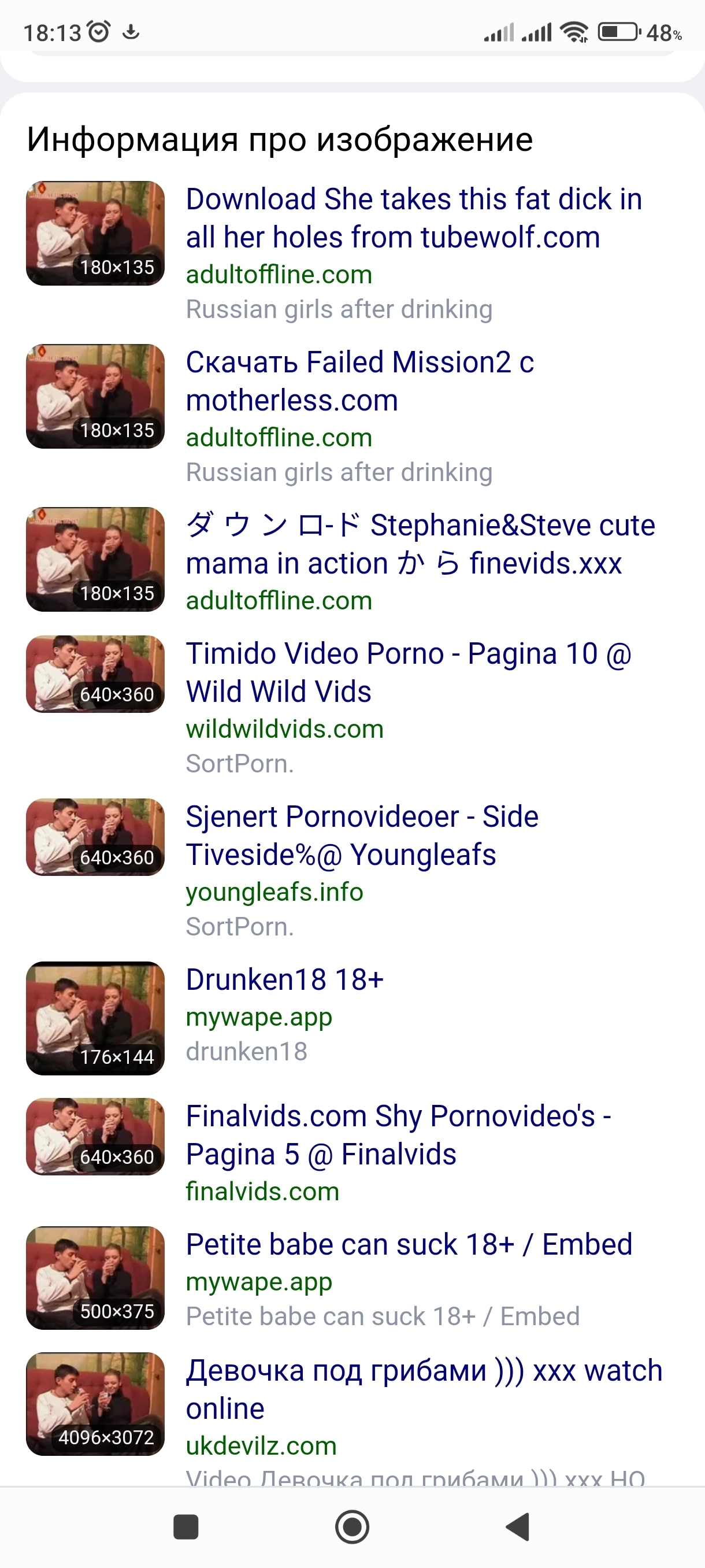Show recent apps
The width and height of the screenshot is (705, 1568).
pyautogui.click(x=185, y=1526)
